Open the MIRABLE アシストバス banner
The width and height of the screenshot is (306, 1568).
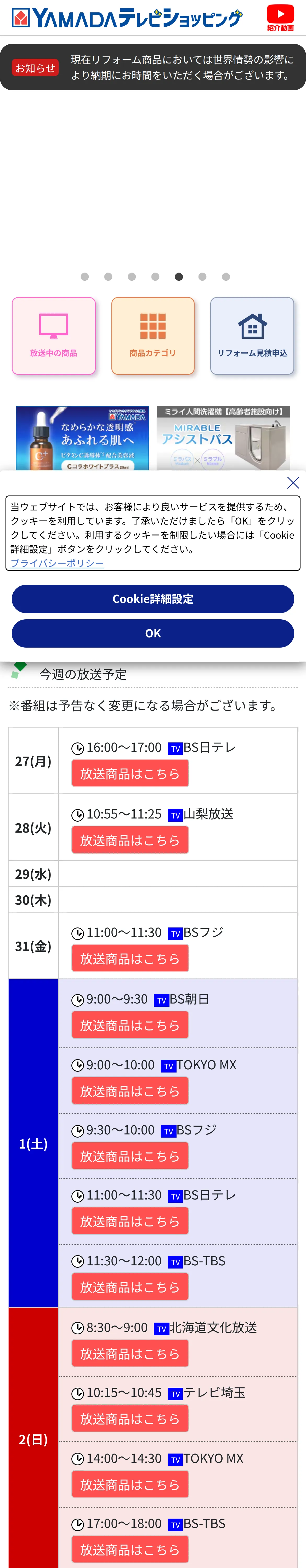(x=224, y=438)
